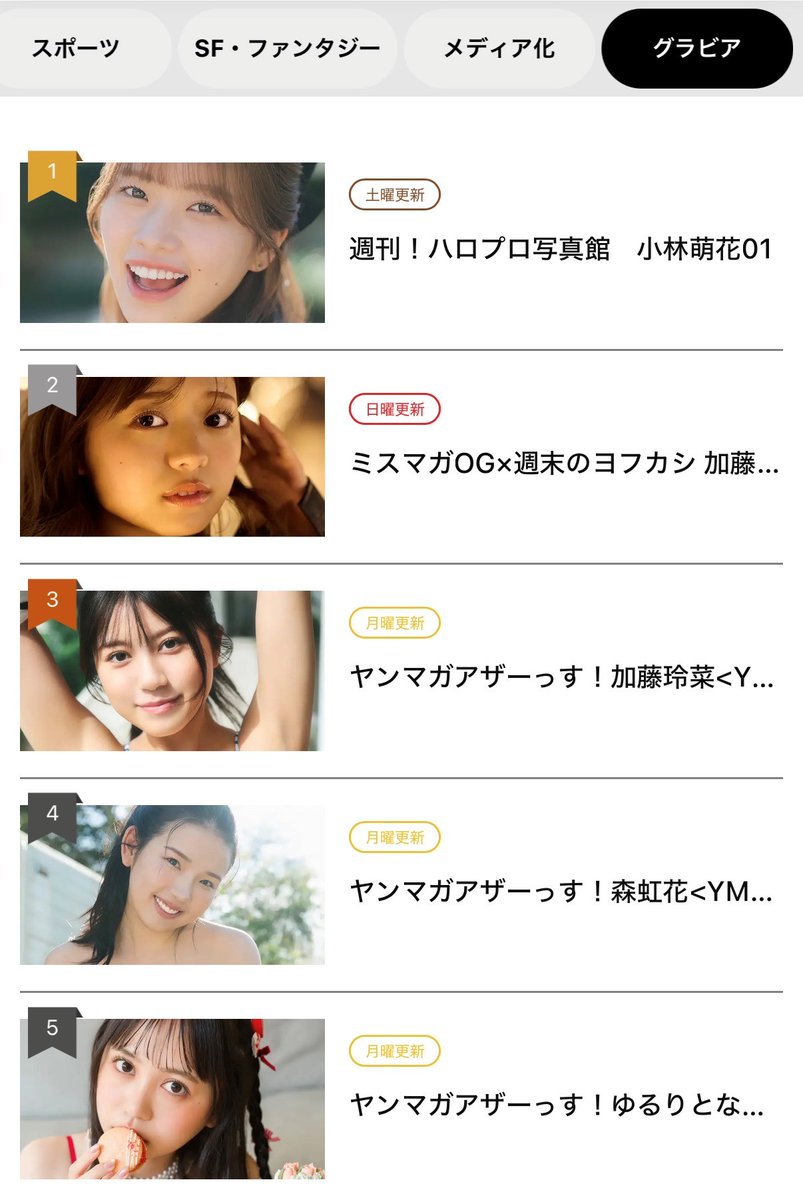The image size is (803, 1200).
Task: View ヤンマガアザーっす！森虹花 entry
Action: click(561, 891)
